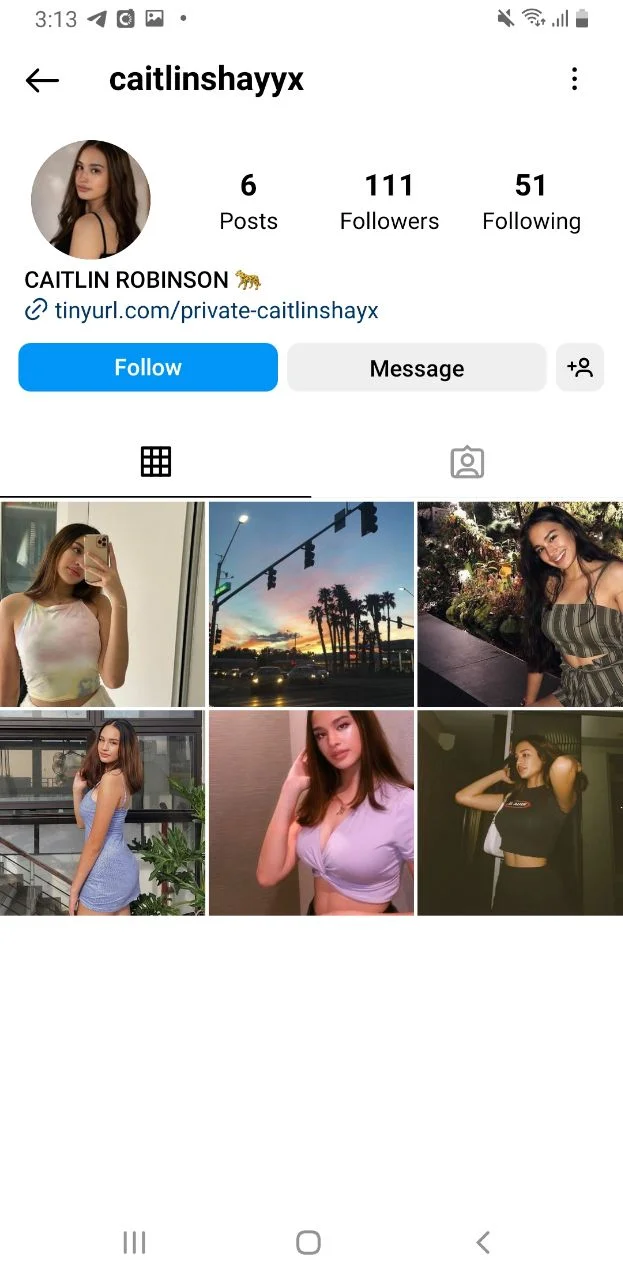View the 51 Following list
The width and height of the screenshot is (623, 1280).
coord(531,202)
